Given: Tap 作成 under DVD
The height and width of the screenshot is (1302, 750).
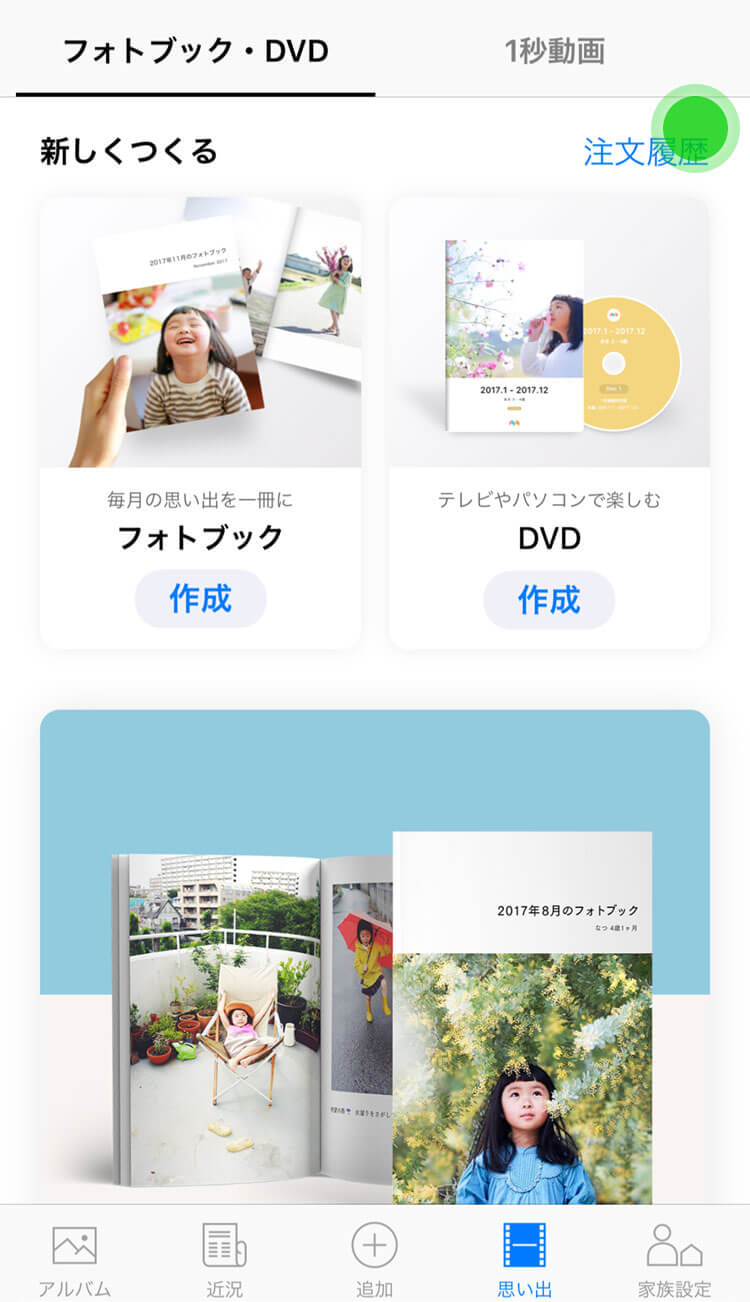Looking at the screenshot, I should pos(549,599).
